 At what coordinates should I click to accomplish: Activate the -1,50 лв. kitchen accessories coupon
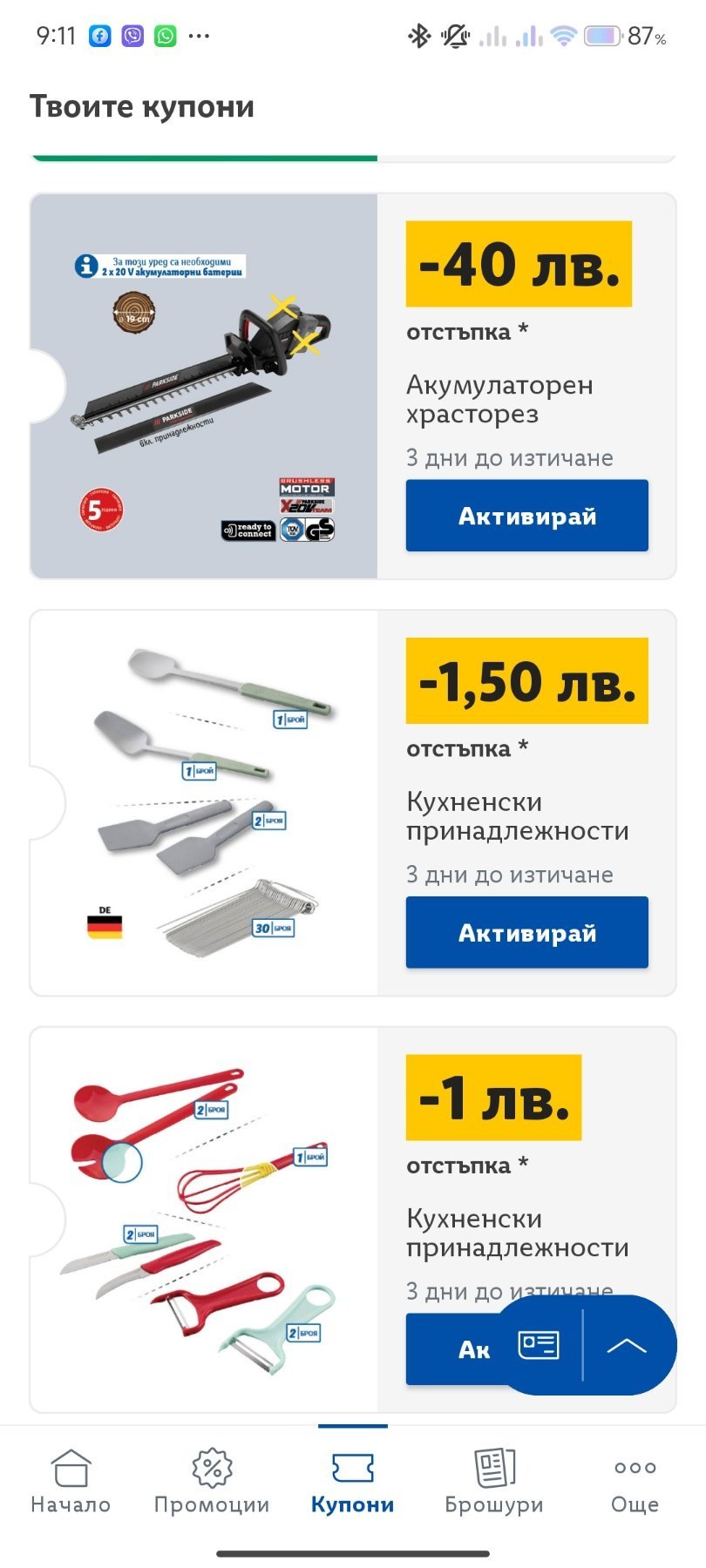(526, 932)
